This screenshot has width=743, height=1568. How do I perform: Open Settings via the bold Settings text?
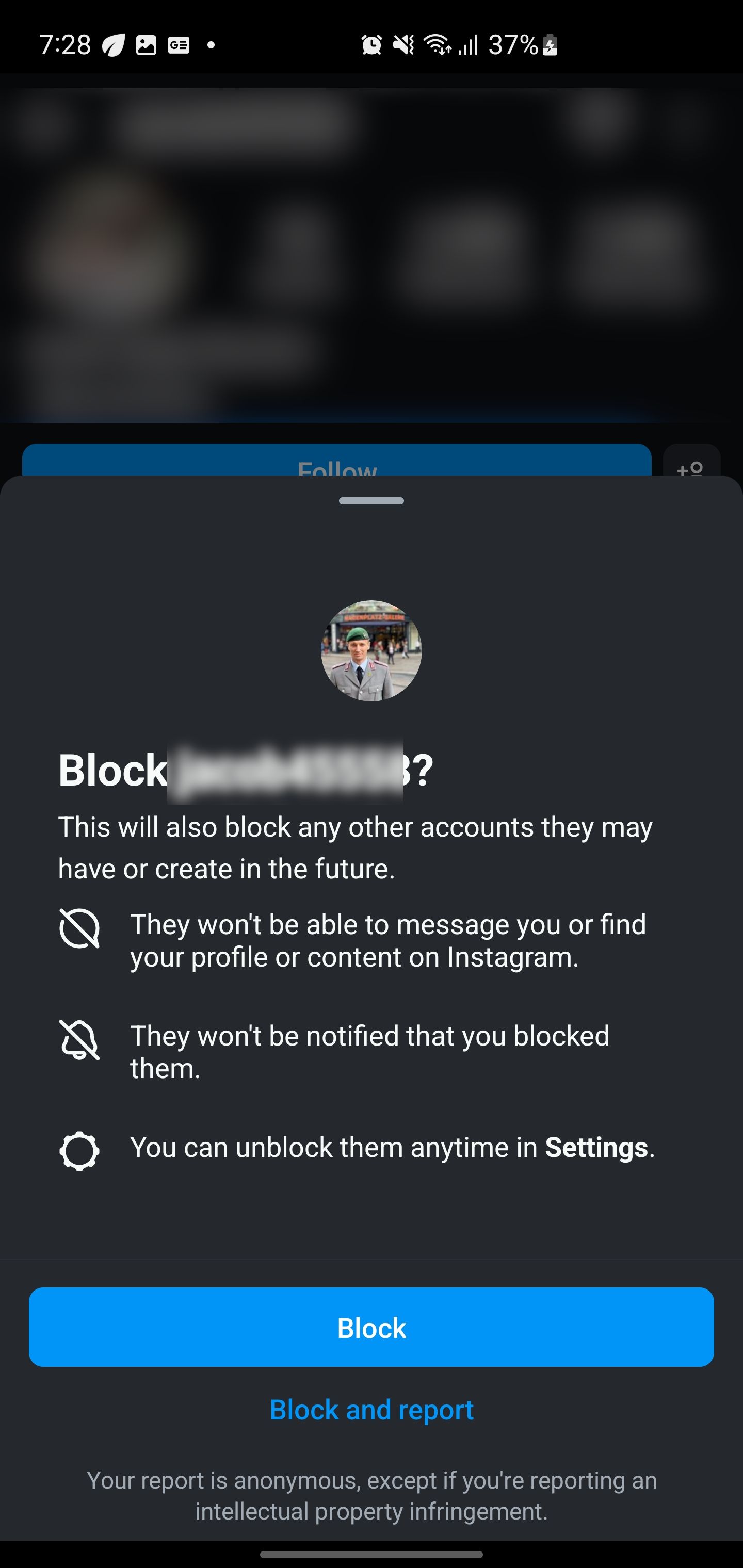click(x=595, y=1147)
